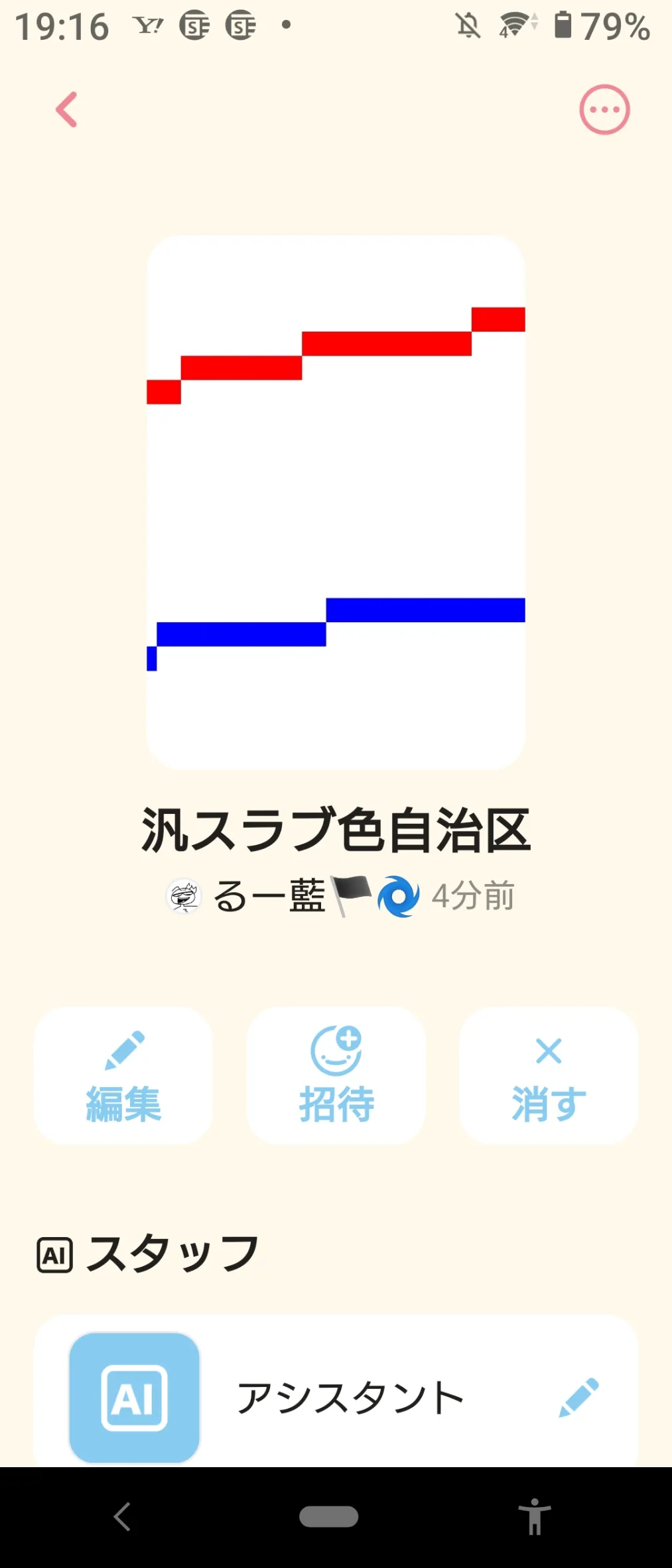Go to home via the navigation pill
The height and width of the screenshot is (1568, 672).
tap(329, 1516)
